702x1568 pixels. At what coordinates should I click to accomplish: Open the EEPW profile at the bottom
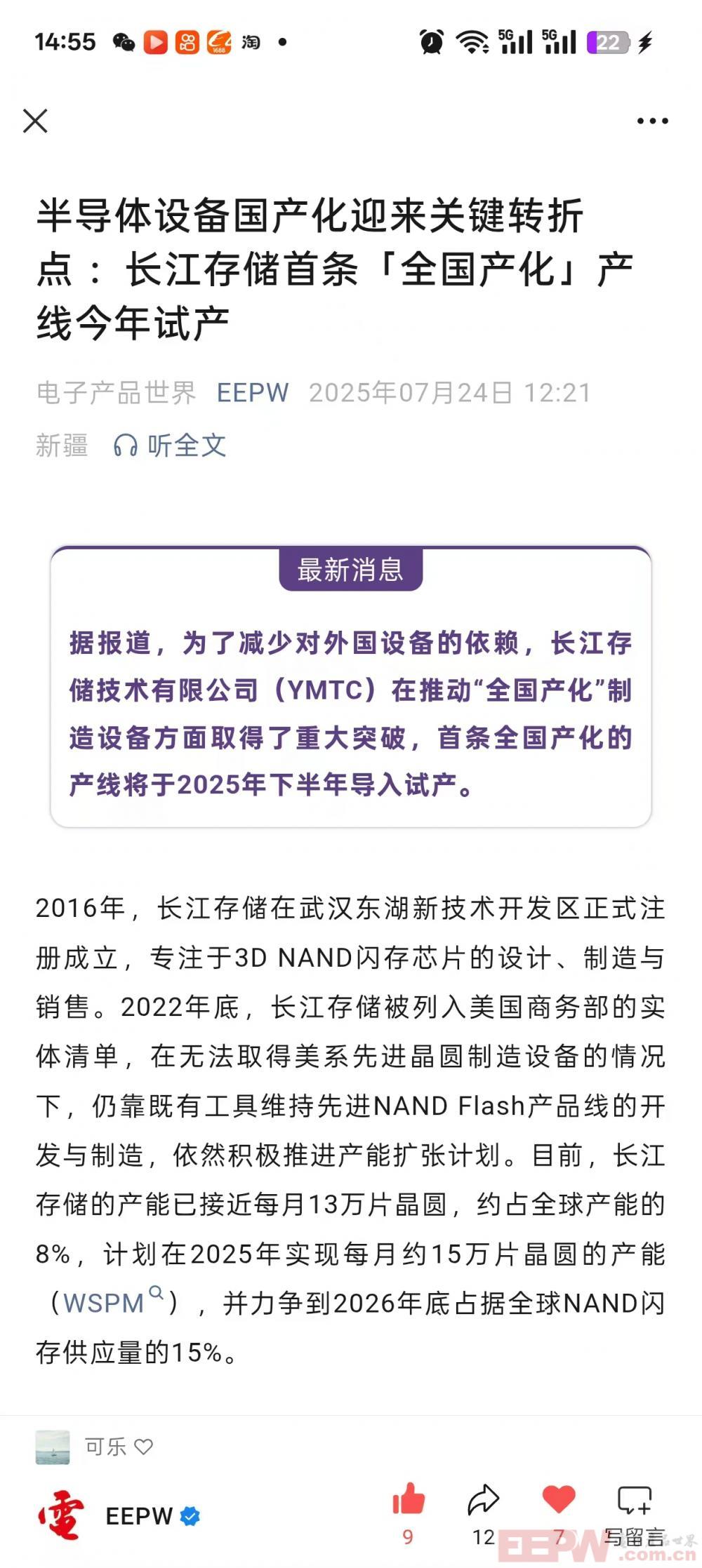click(138, 1516)
